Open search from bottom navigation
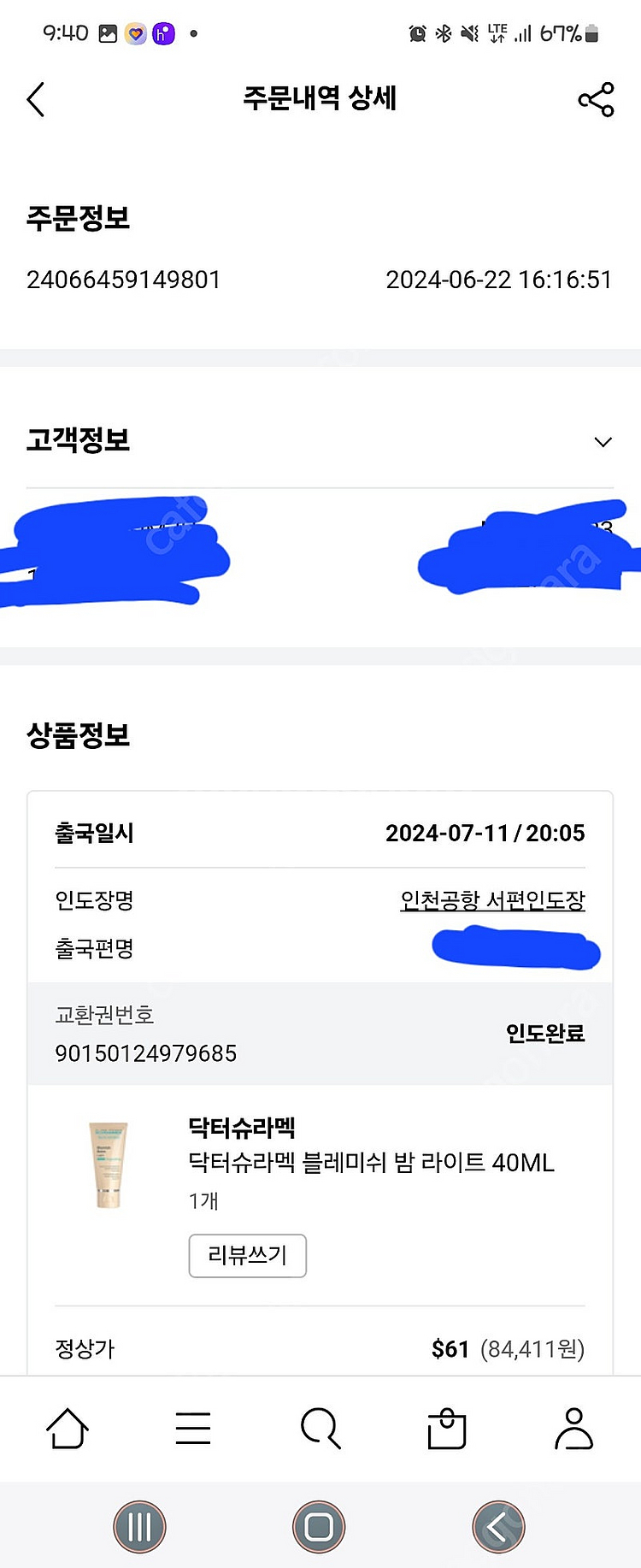Screen dimensions: 641x1568 (320, 1429)
